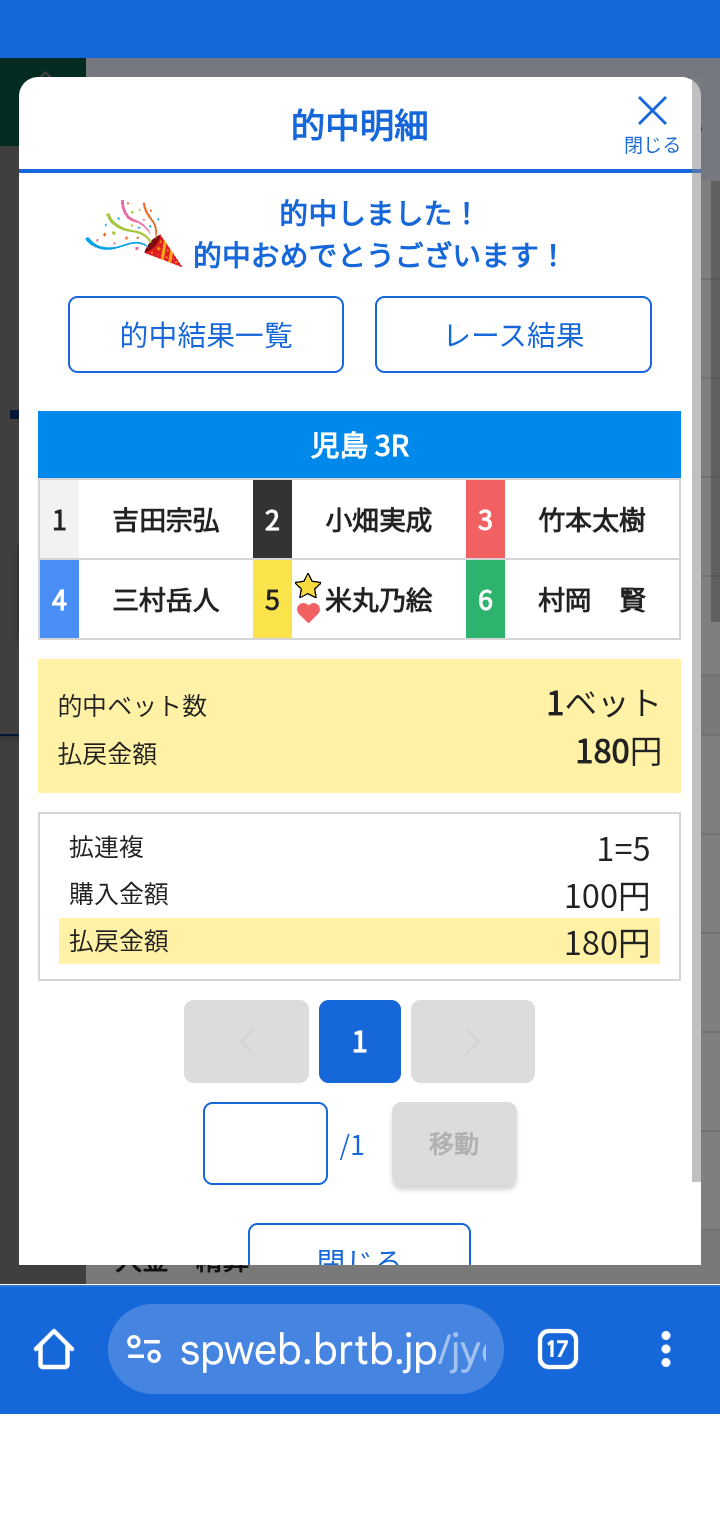Viewport: 720px width, 1520px height.
Task: Click the next page arrow
Action: pyautogui.click(x=472, y=1041)
